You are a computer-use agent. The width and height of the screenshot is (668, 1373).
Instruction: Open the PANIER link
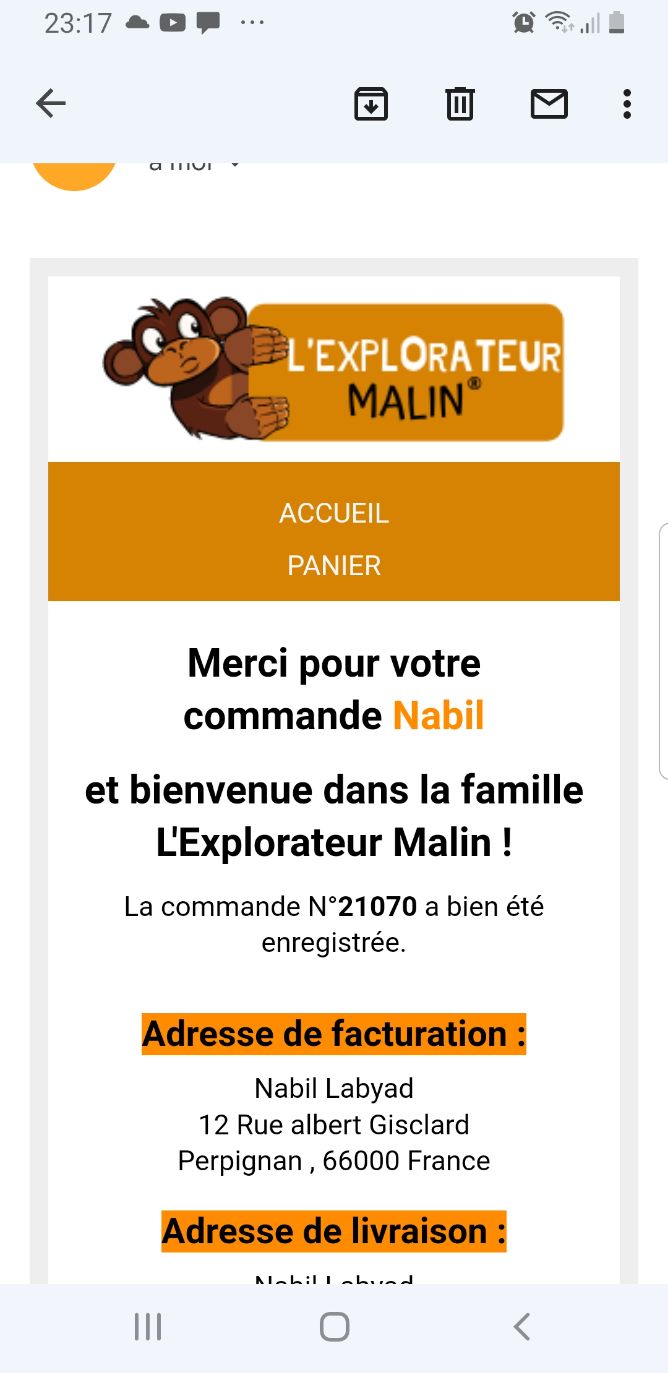334,565
